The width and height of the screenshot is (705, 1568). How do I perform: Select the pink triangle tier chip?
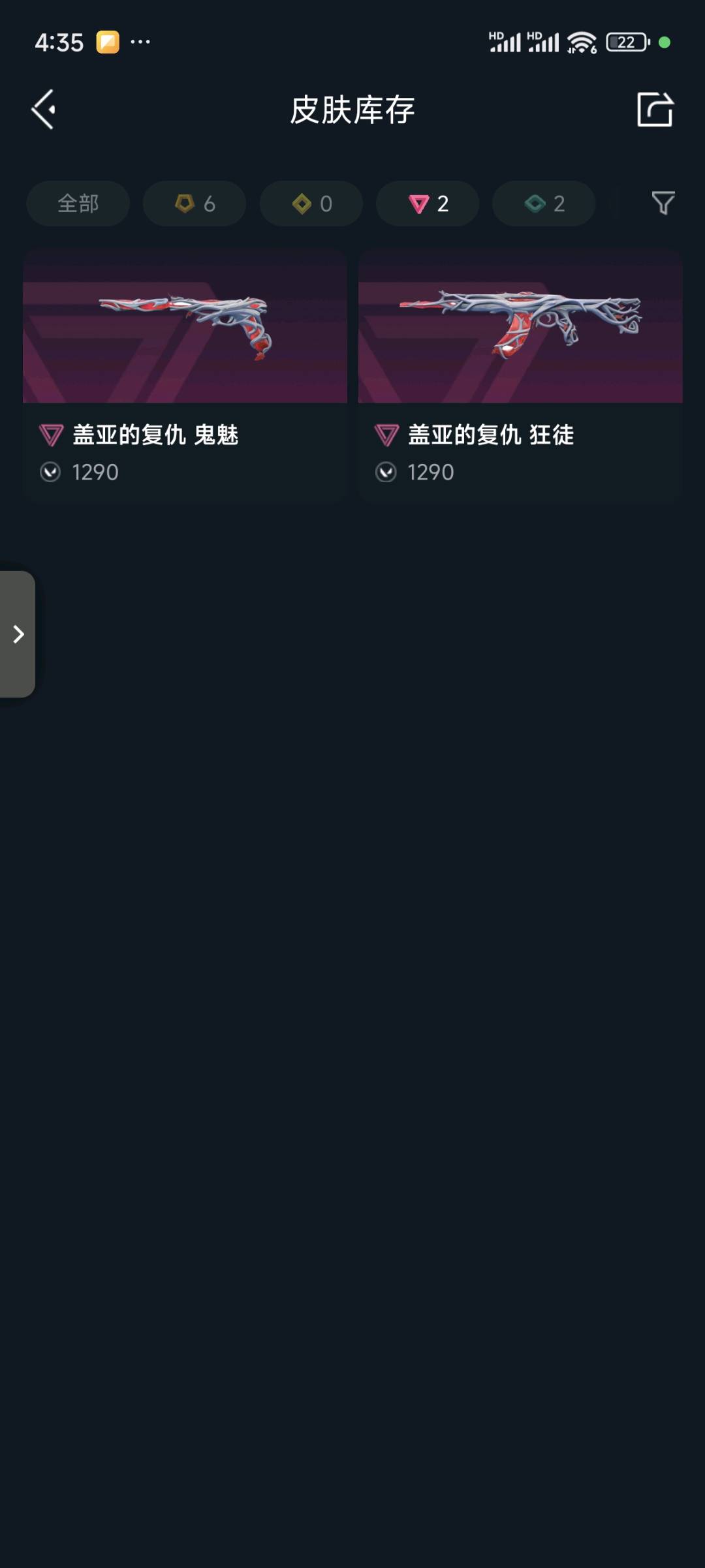(428, 204)
